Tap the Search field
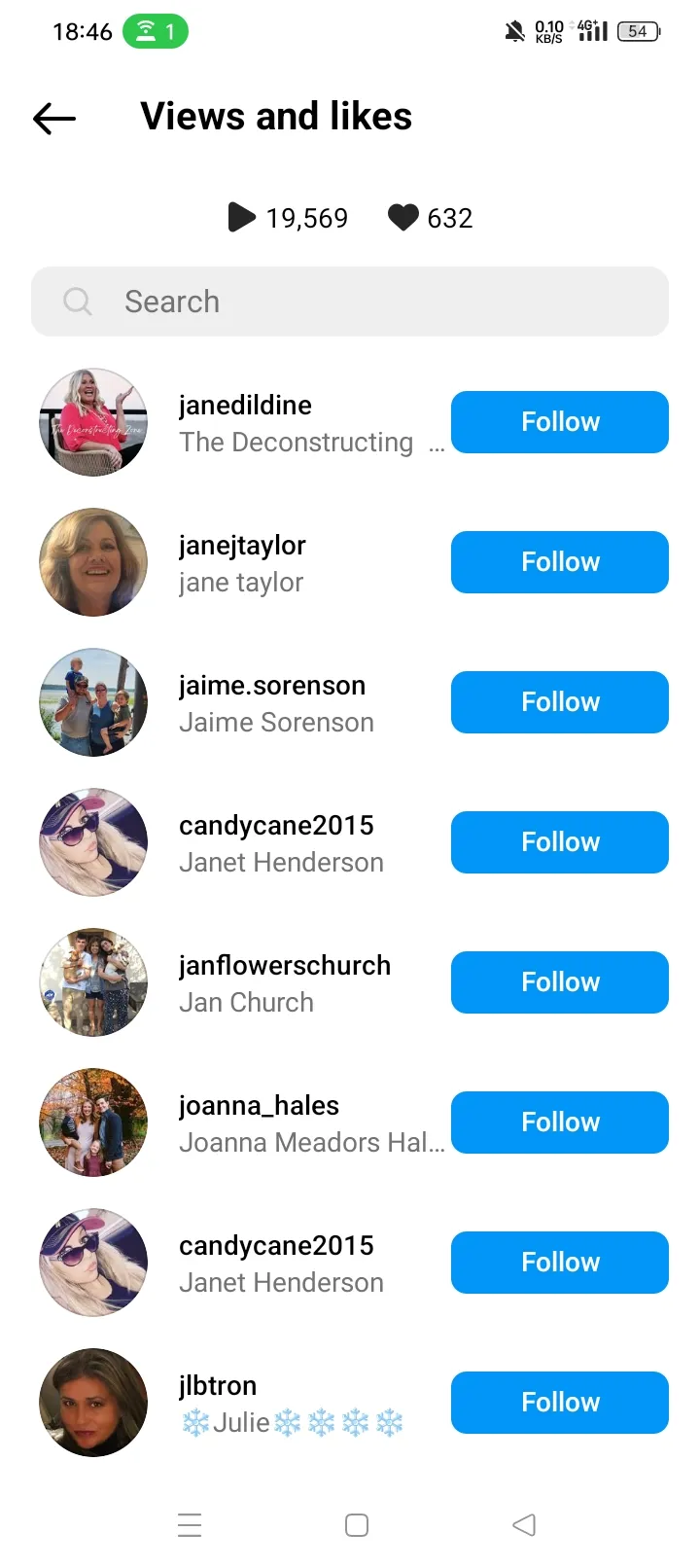Screen dimensions: 700x1568 (350, 302)
